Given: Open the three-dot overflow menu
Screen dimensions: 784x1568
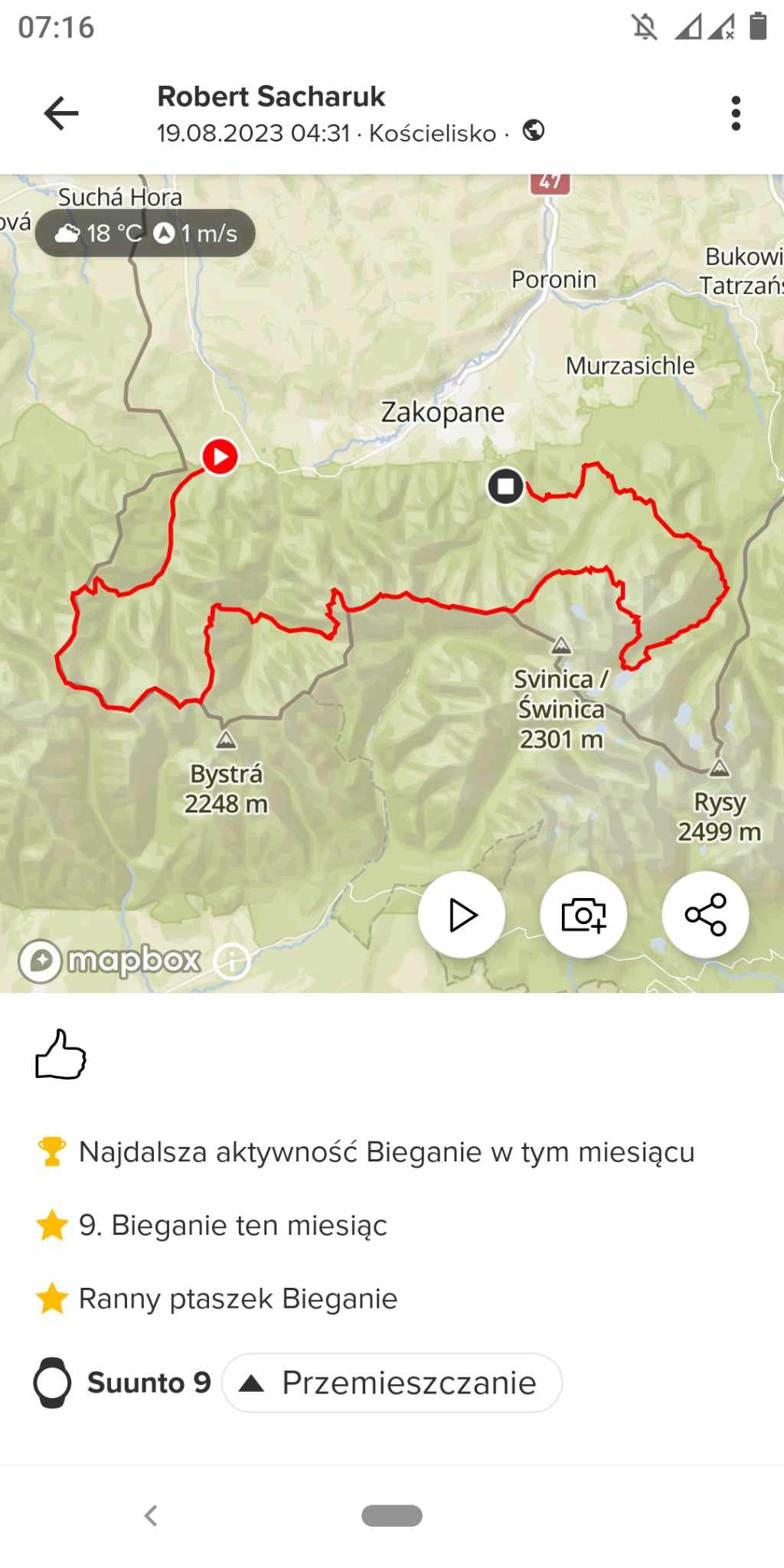Looking at the screenshot, I should pyautogui.click(x=736, y=113).
